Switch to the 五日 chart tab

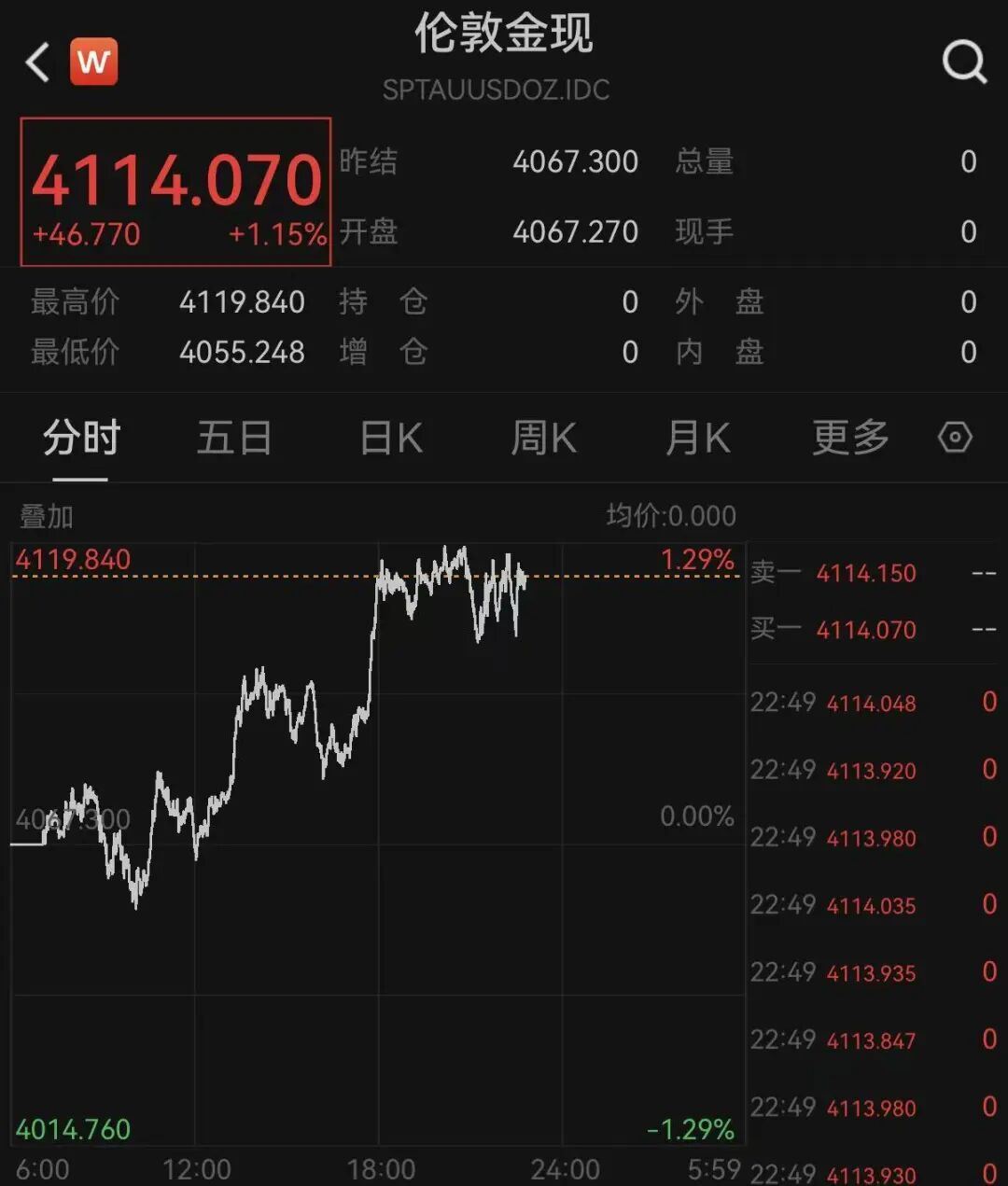click(234, 438)
